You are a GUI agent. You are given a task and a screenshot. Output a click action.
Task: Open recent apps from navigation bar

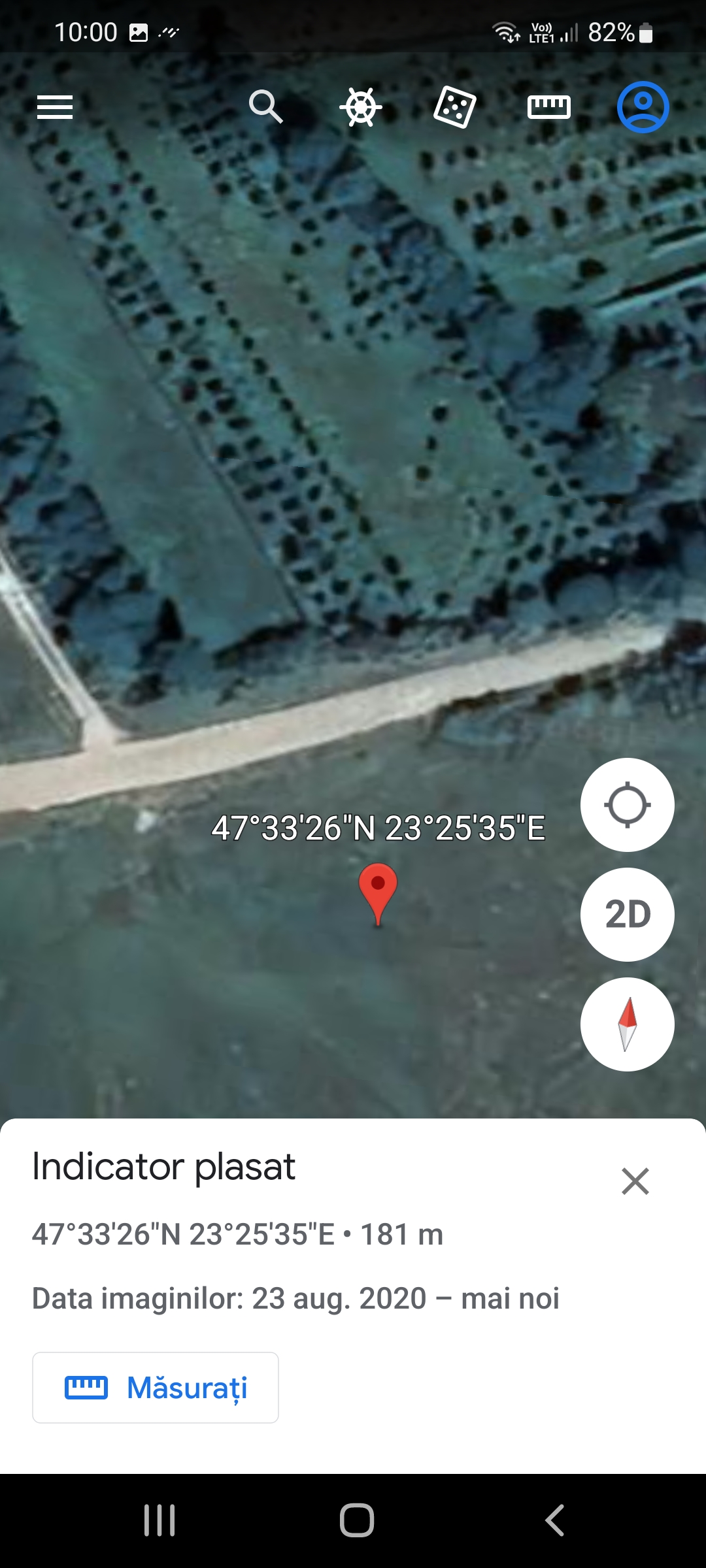coord(160,1520)
